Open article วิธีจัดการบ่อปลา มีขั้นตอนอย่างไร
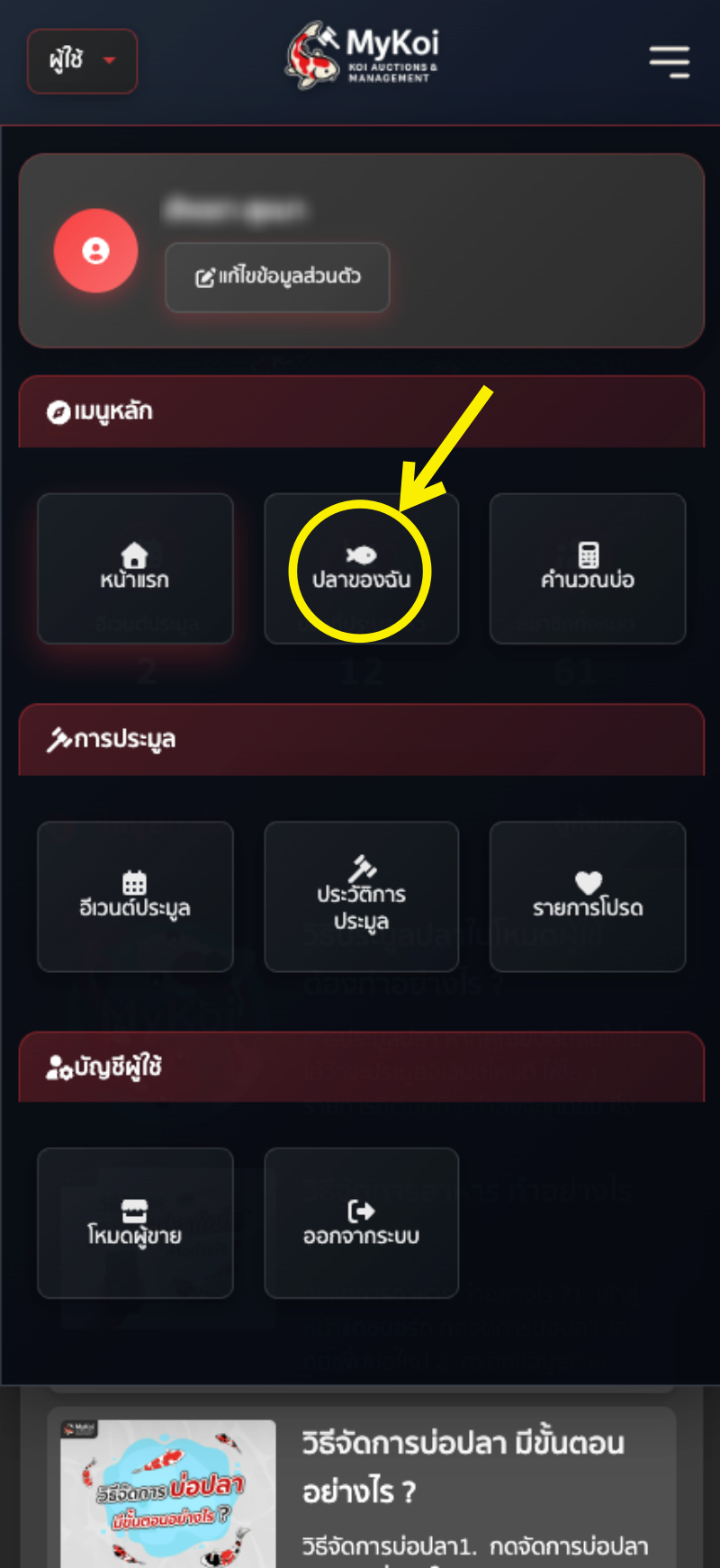The width and height of the screenshot is (720, 1568). coord(463,1467)
